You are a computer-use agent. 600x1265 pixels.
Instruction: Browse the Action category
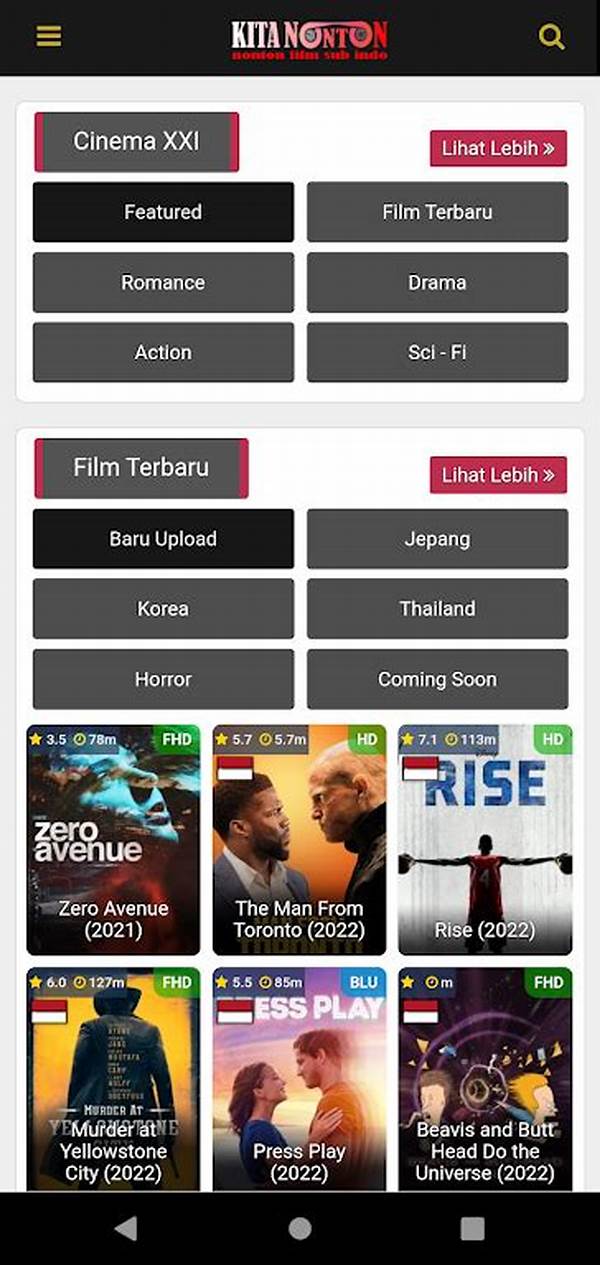[163, 352]
